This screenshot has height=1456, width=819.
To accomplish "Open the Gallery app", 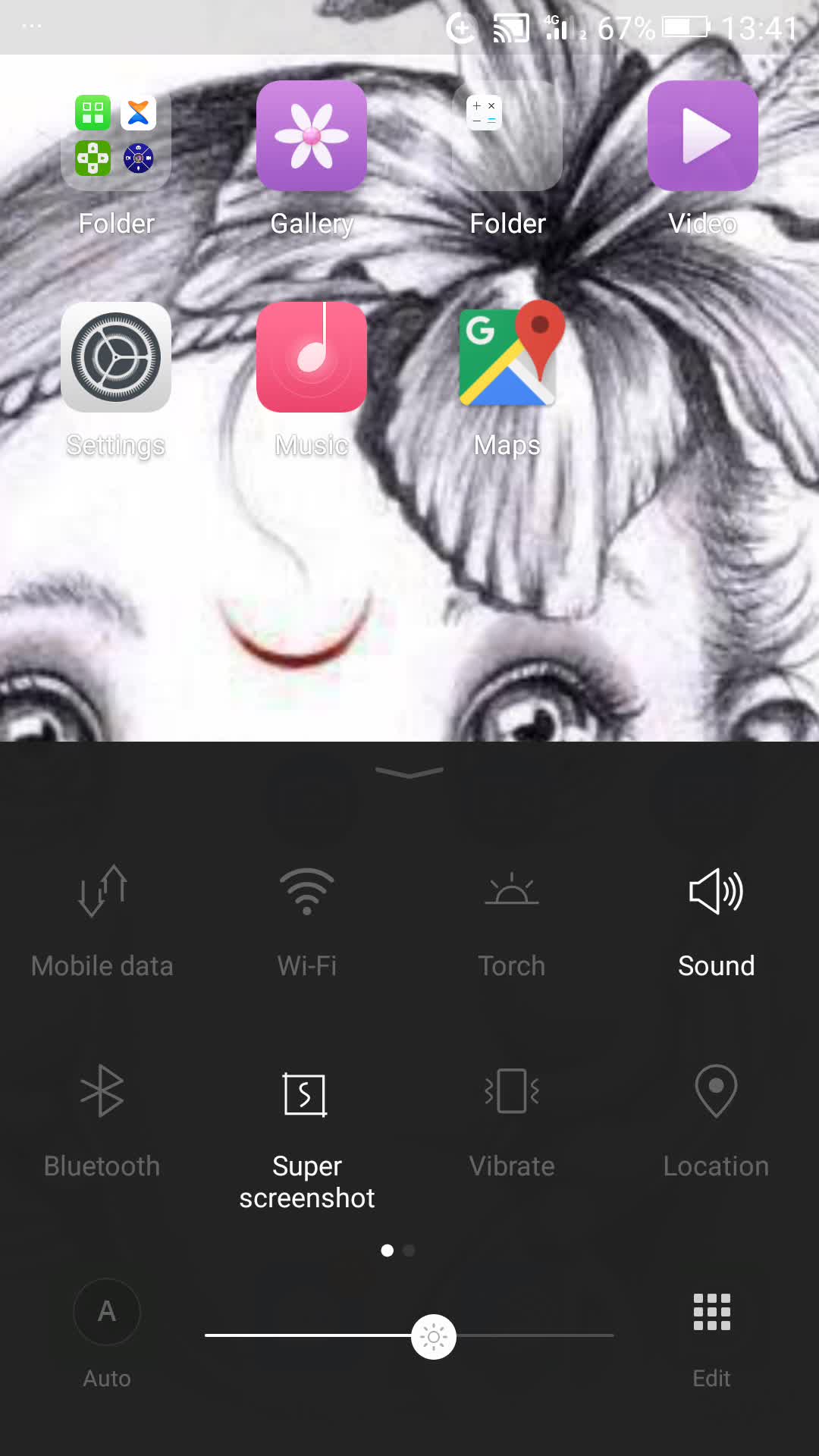I will tap(312, 136).
